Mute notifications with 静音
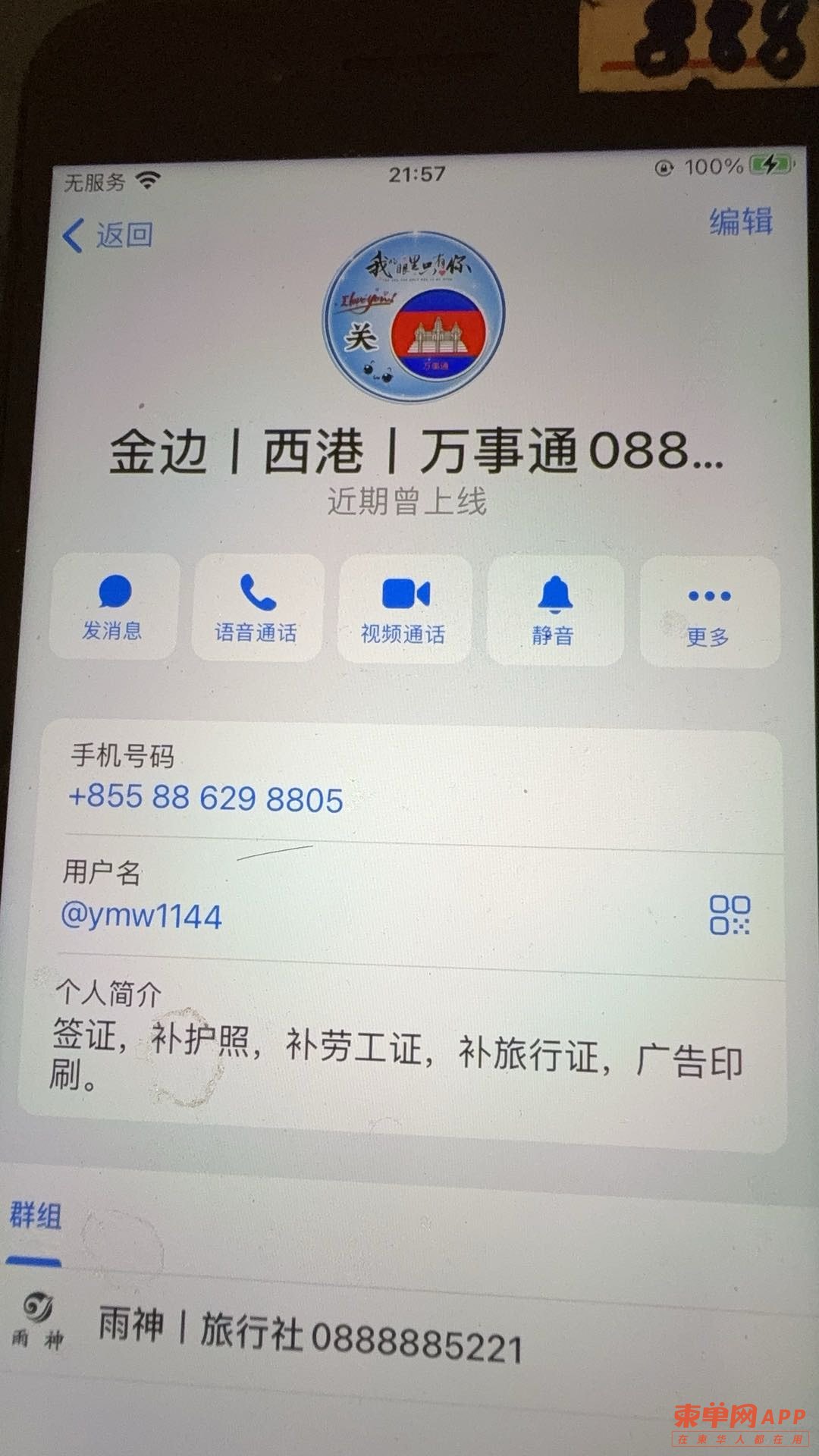The image size is (819, 1456). (554, 612)
